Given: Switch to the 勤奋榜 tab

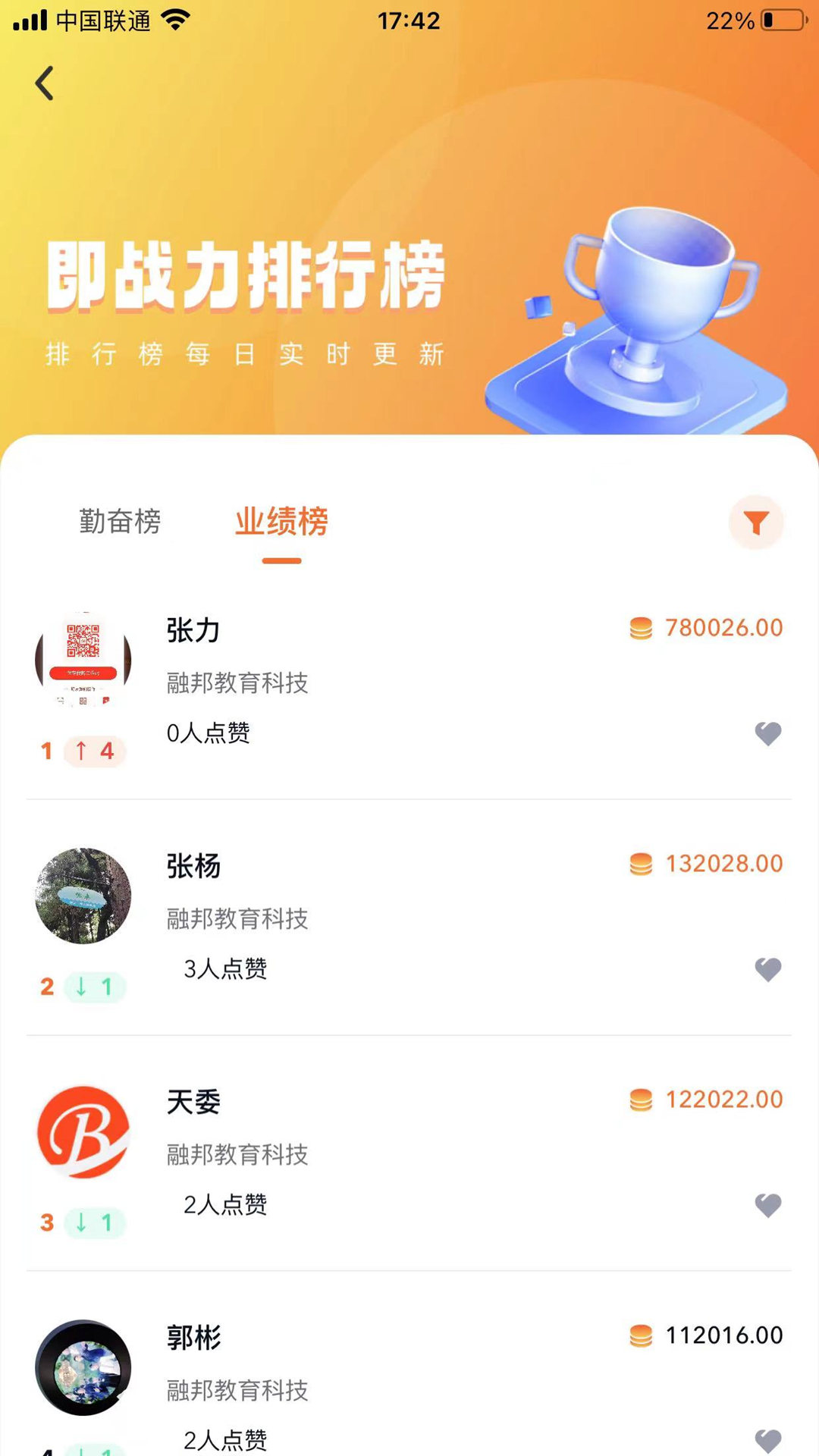Looking at the screenshot, I should click(120, 522).
